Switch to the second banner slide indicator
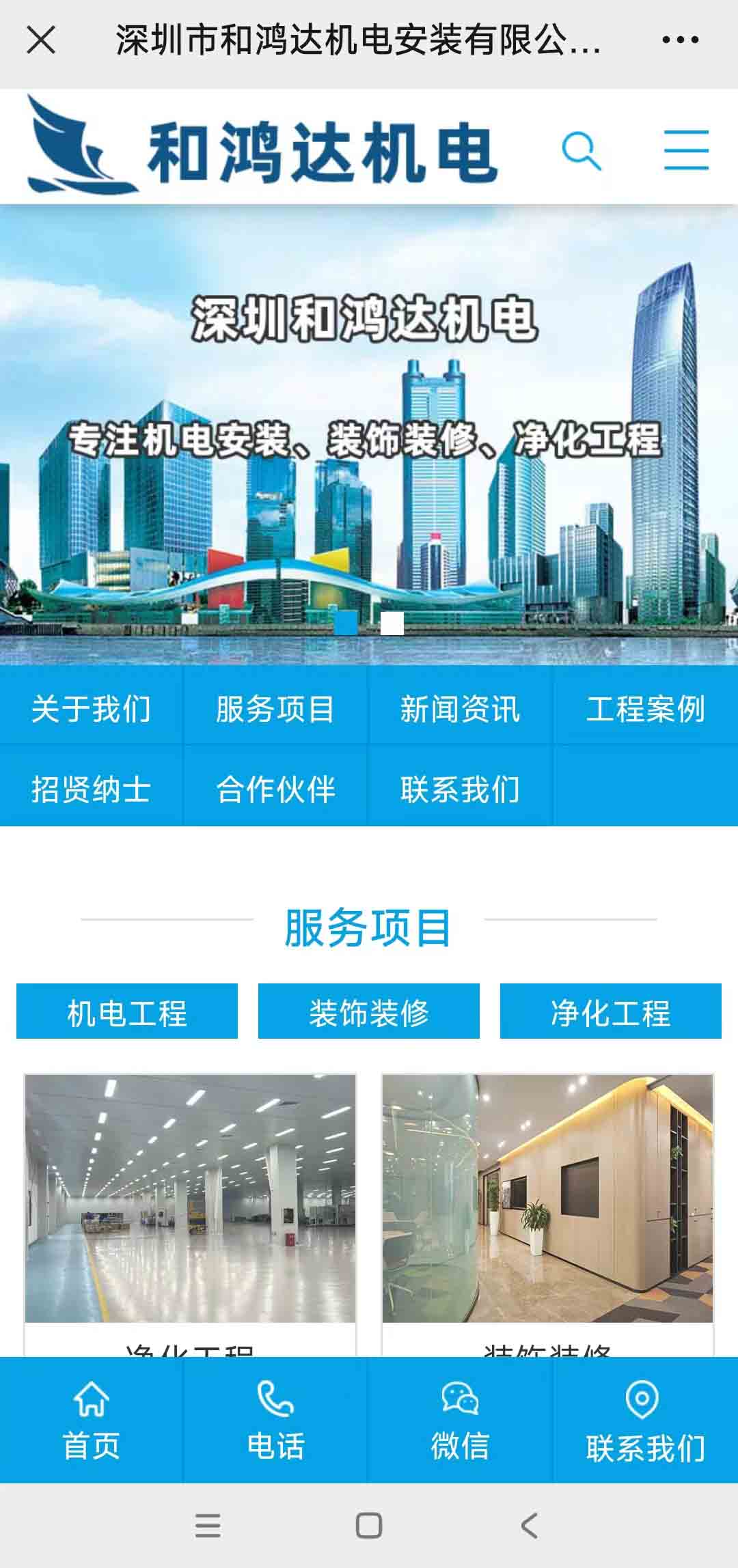This screenshot has height=1568, width=738. pos(392,624)
